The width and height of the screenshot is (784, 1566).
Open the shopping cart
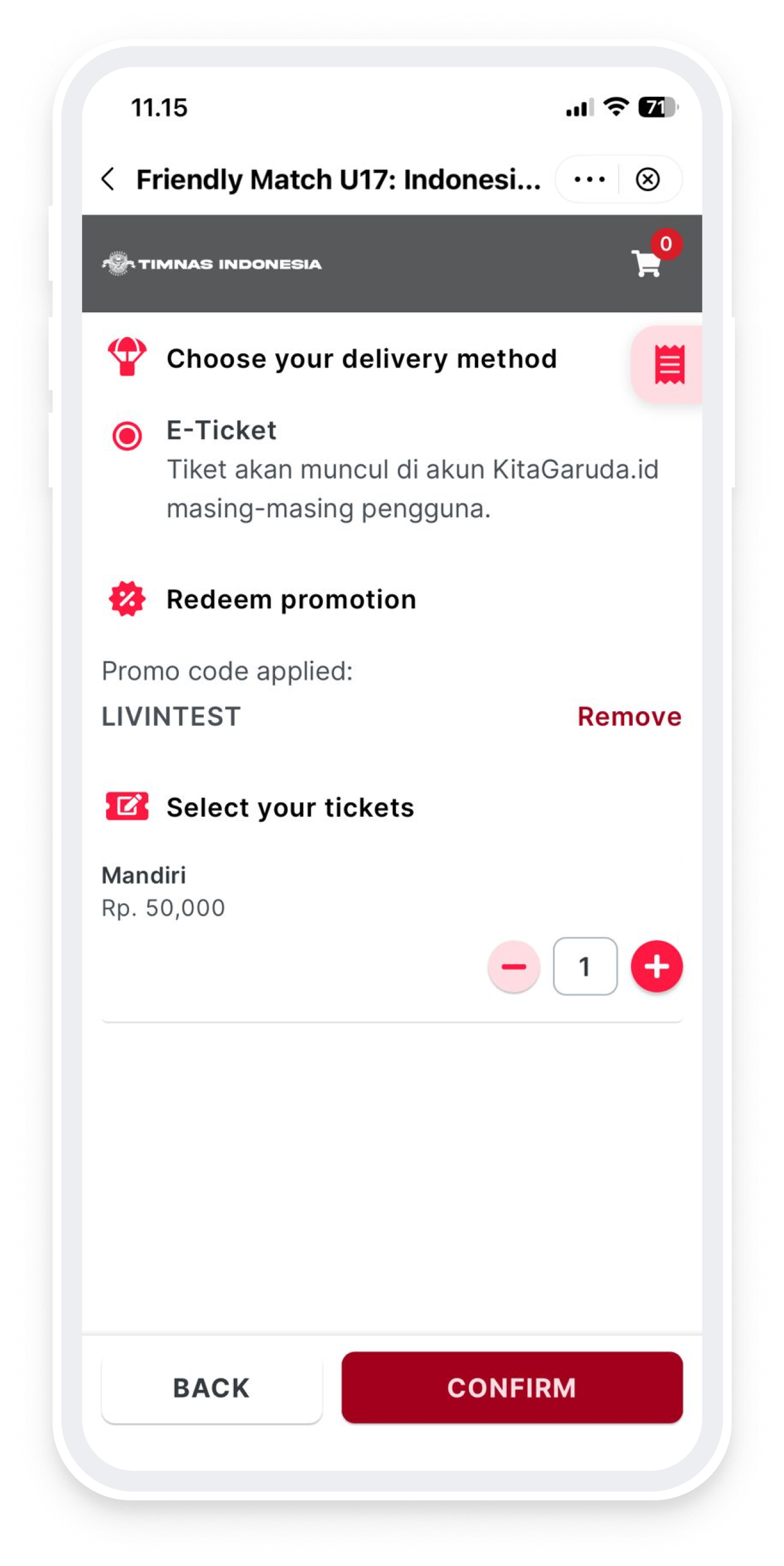click(x=647, y=264)
